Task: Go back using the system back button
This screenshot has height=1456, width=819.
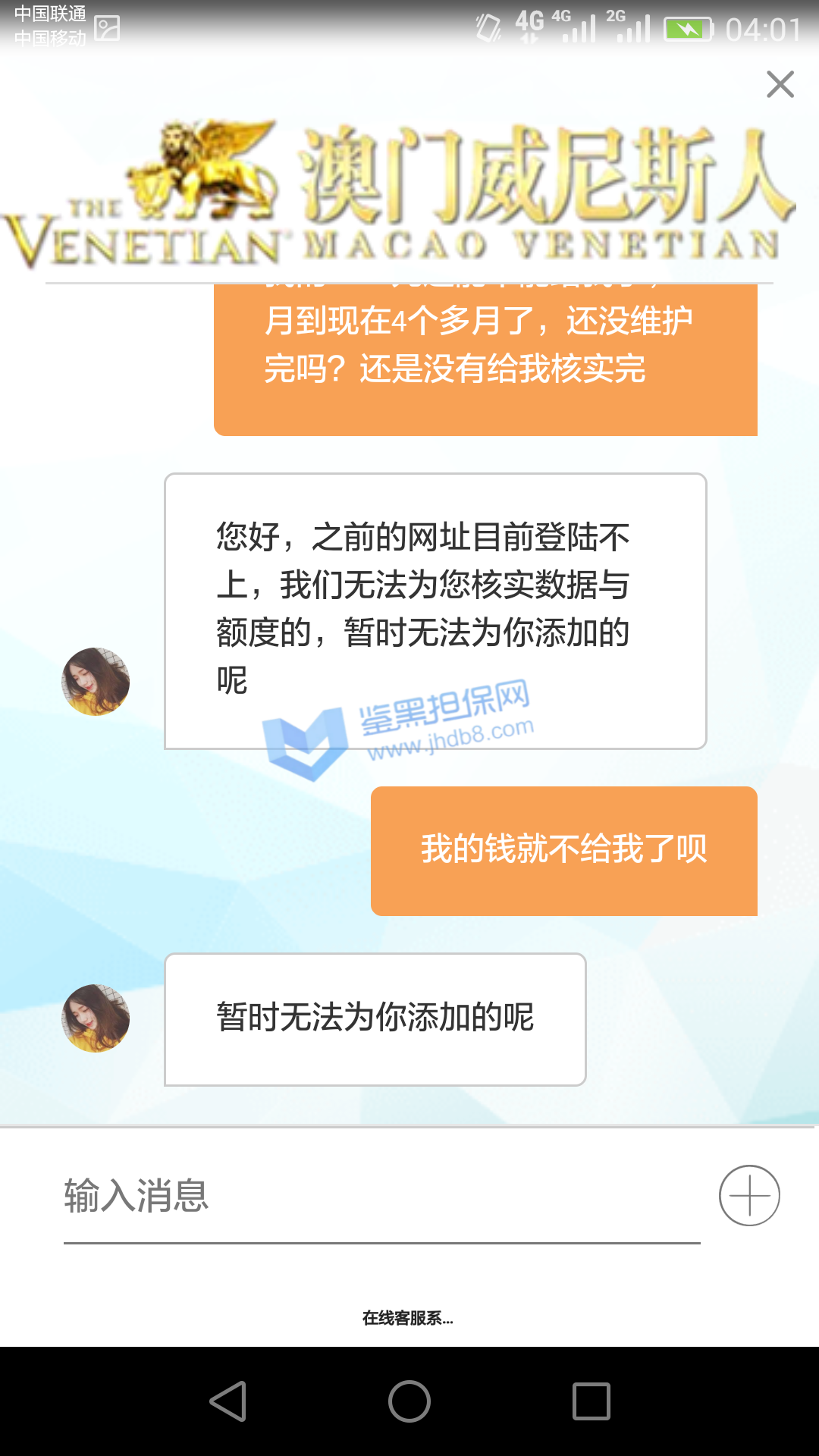Action: [x=227, y=1401]
